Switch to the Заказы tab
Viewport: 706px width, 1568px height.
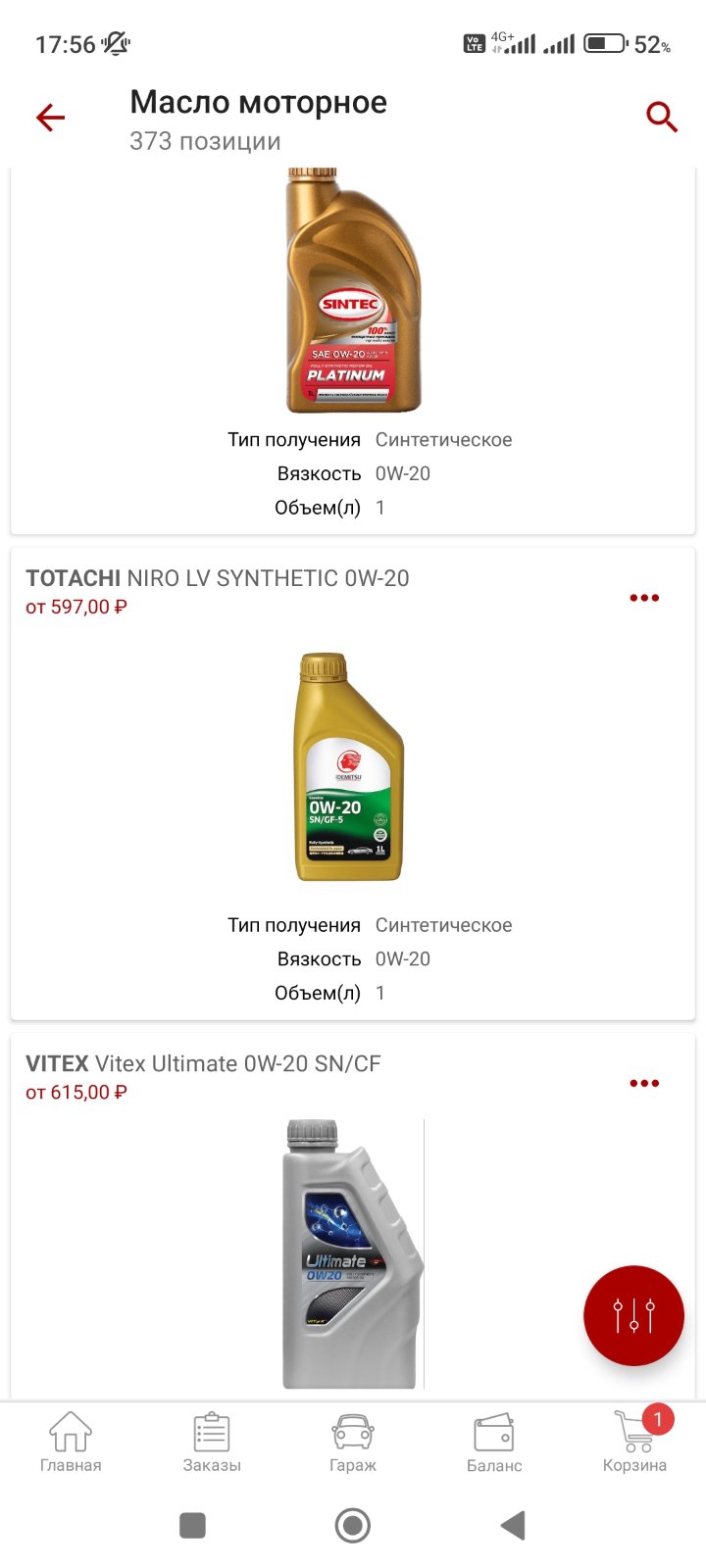pos(212,1443)
